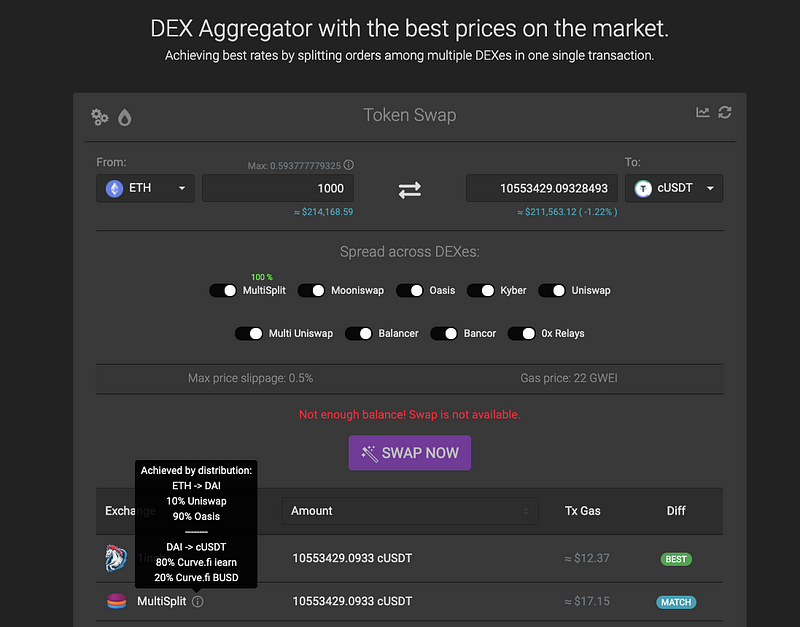800x627 pixels.
Task: Open the cUSDT destination token dropdown
Action: point(673,188)
